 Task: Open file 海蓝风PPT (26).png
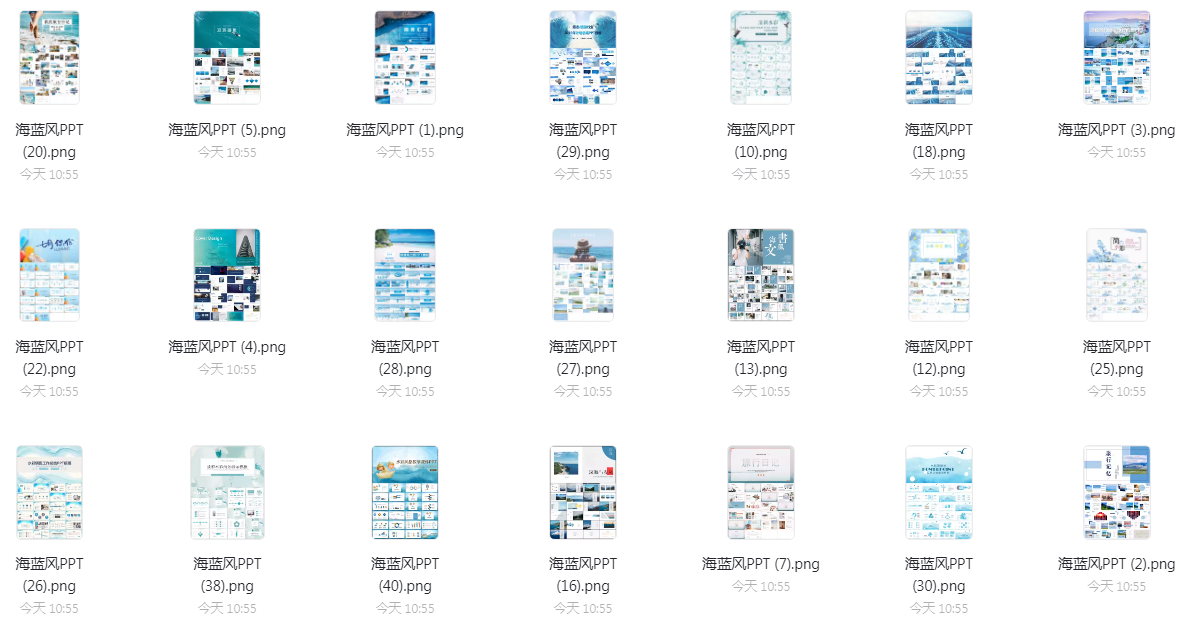coord(49,492)
